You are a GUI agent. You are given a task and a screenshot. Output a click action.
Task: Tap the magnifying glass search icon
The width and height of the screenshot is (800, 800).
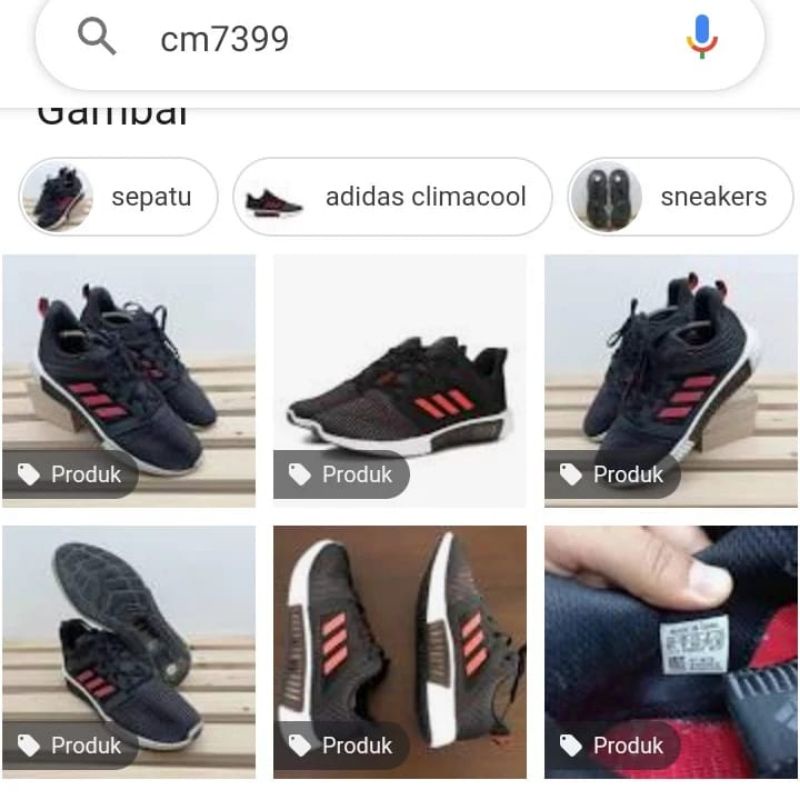pyautogui.click(x=97, y=38)
